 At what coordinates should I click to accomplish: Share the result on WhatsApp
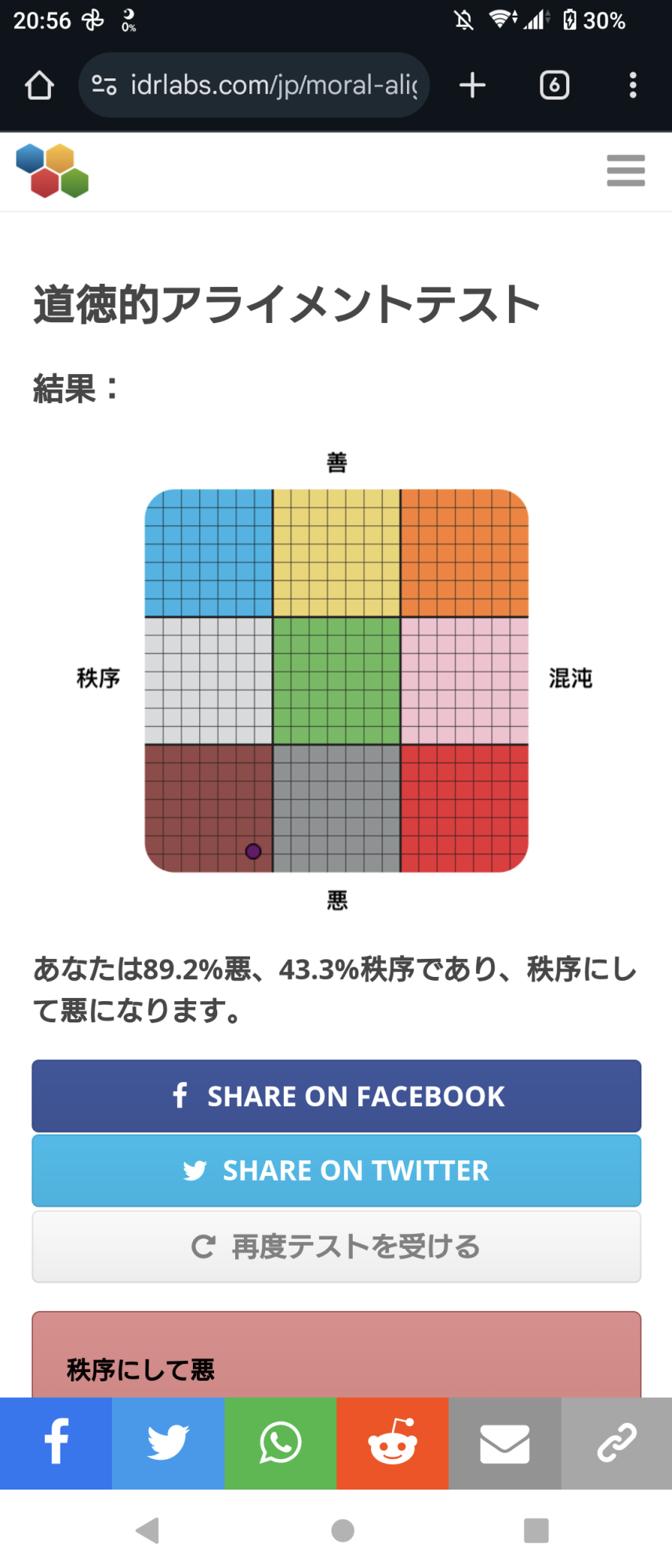(280, 1443)
